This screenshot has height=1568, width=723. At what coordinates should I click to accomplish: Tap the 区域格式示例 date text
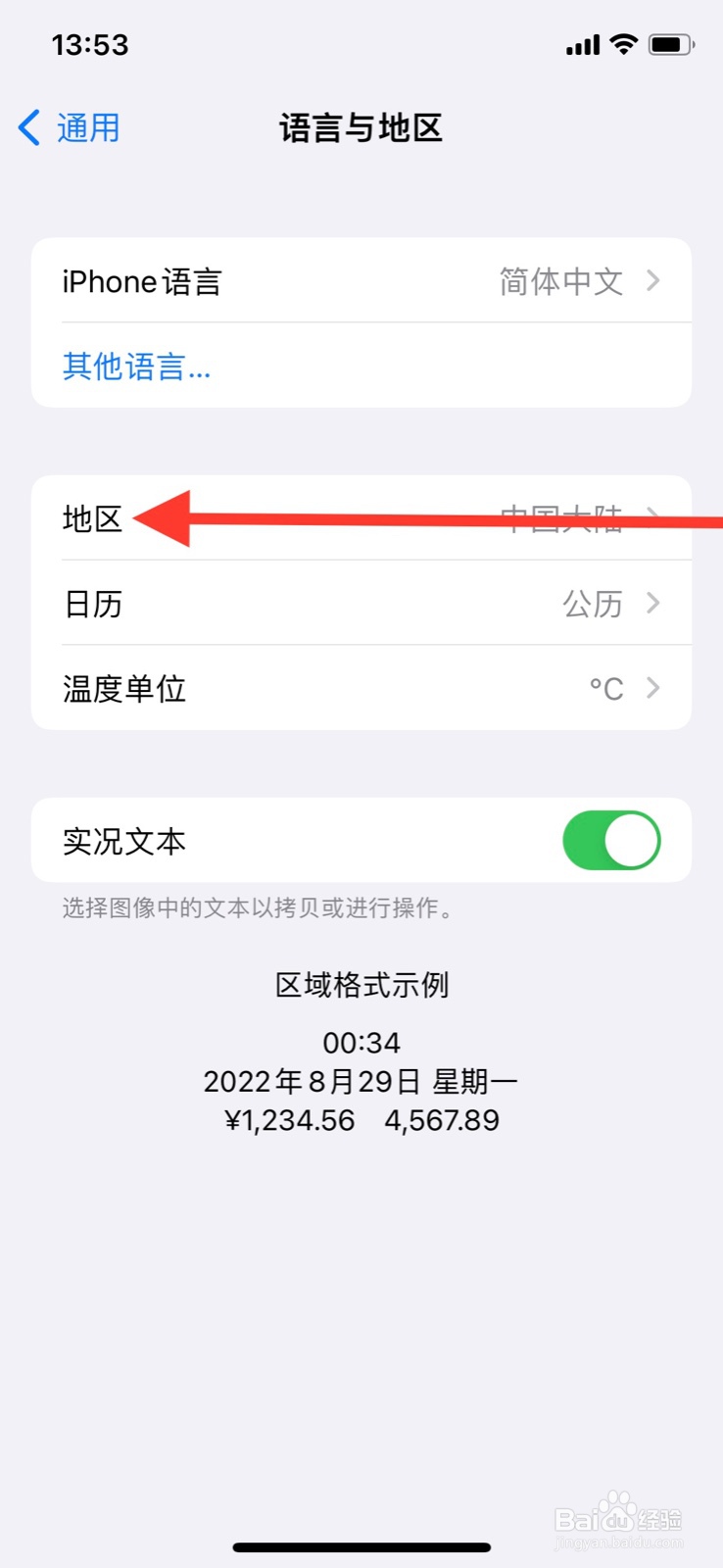361,1081
